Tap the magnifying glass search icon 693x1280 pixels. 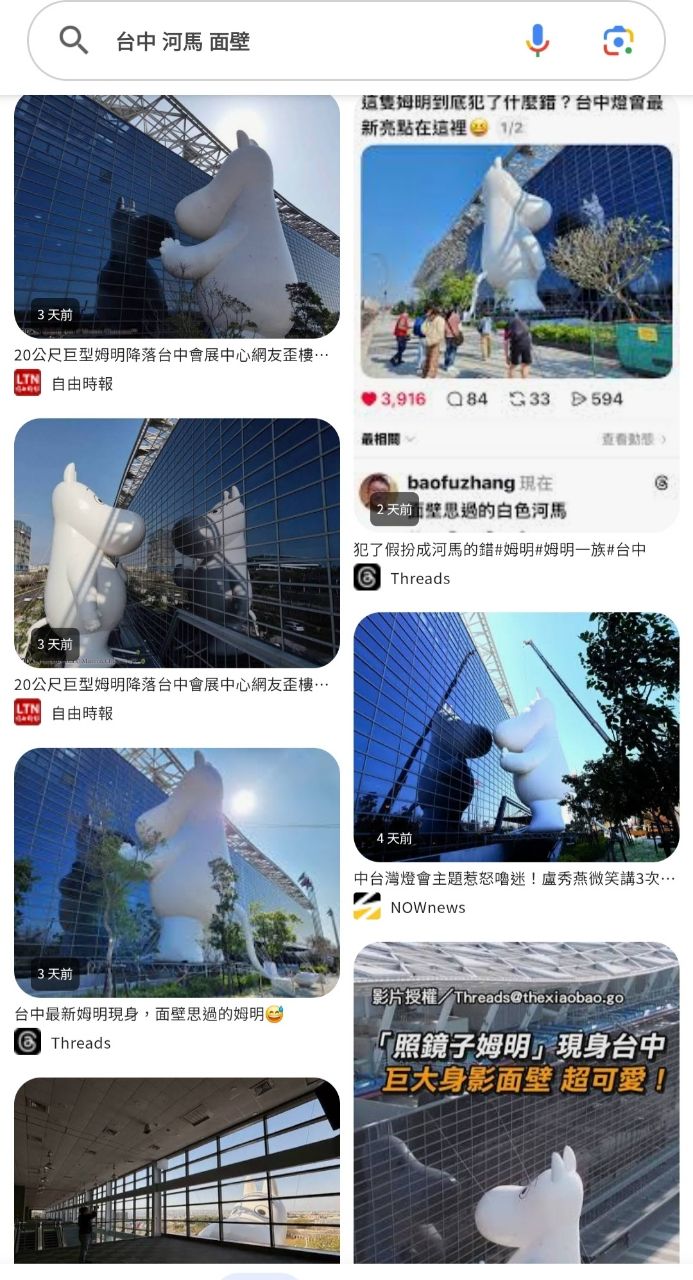74,41
